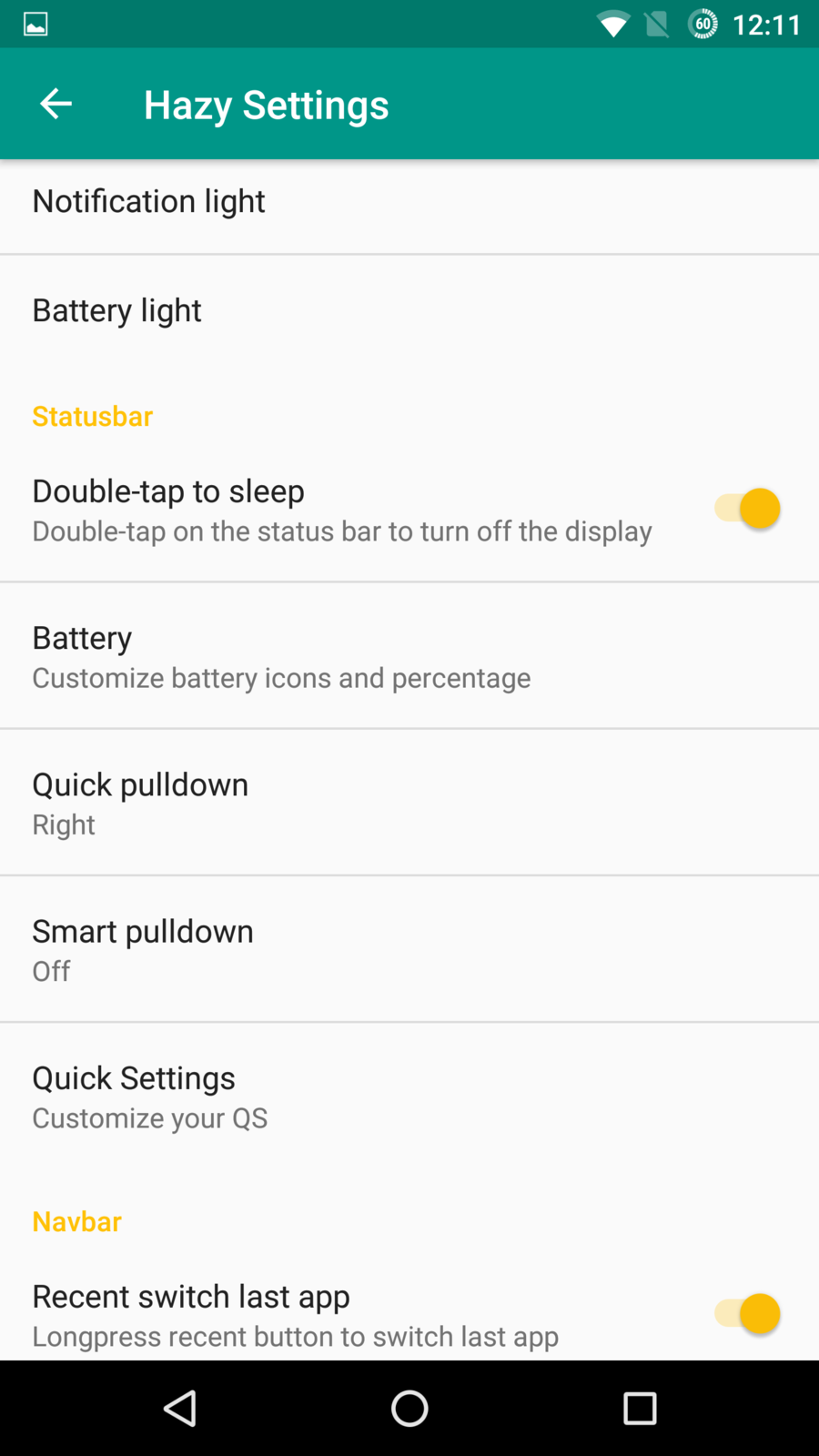Disable Recent switch last app
This screenshot has width=819, height=1456.
[x=746, y=1313]
